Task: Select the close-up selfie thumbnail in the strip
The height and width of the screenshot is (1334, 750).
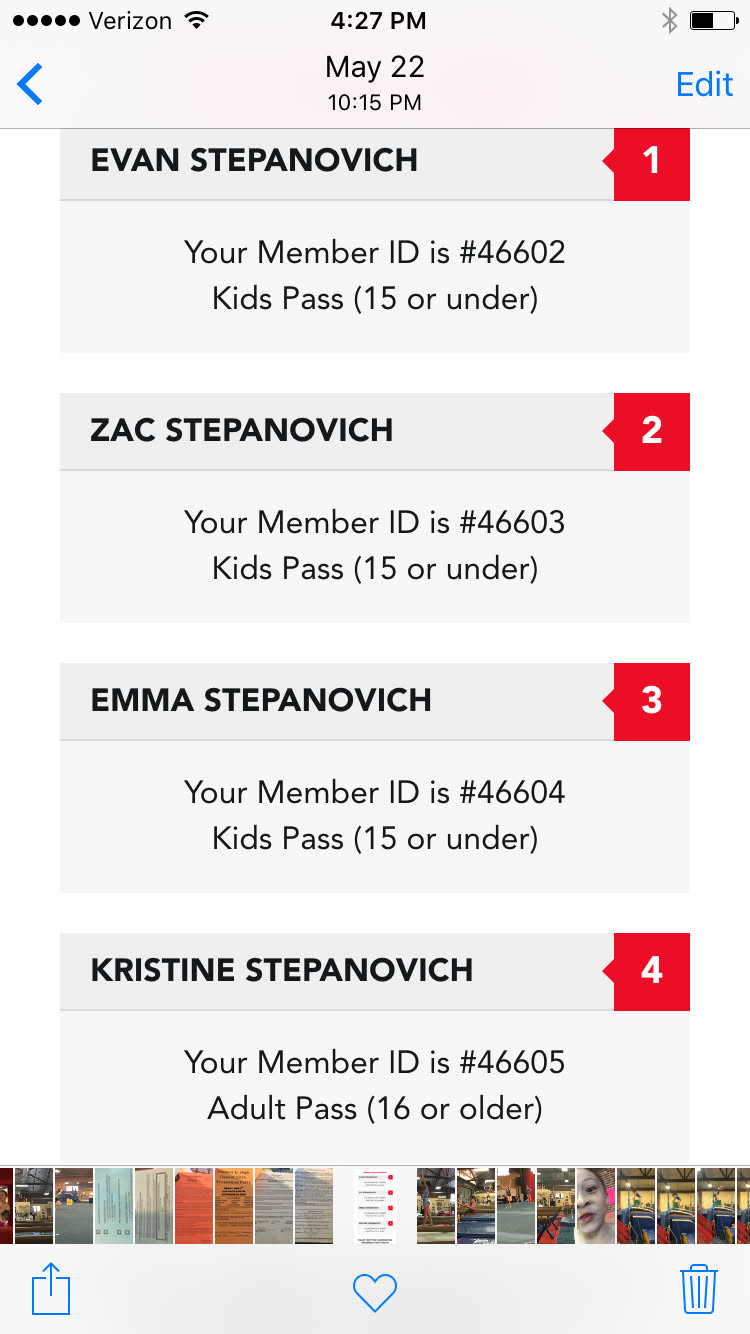Action: [596, 1205]
